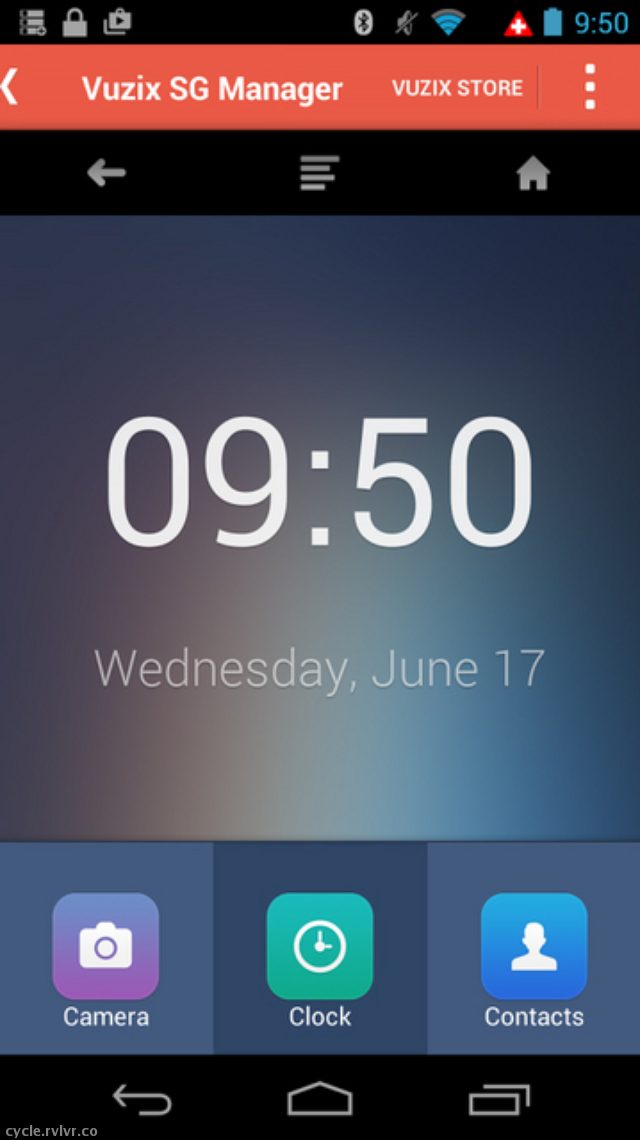Tap the remote back arrow icon
This screenshot has width=640, height=1140.
coord(106,173)
